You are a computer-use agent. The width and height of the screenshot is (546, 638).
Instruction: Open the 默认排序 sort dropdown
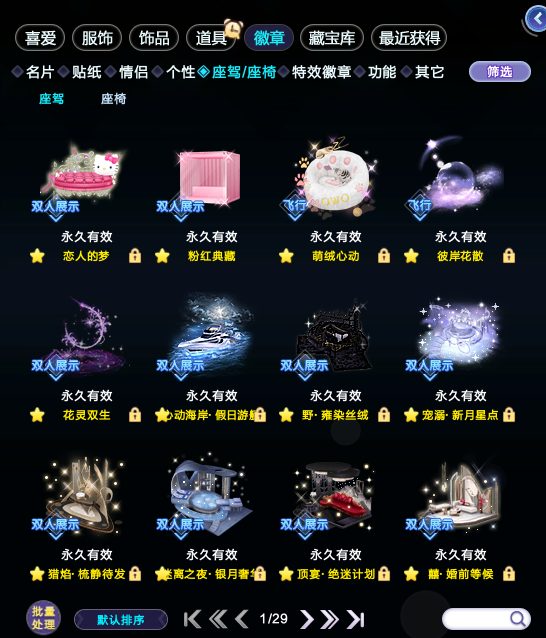[121, 620]
